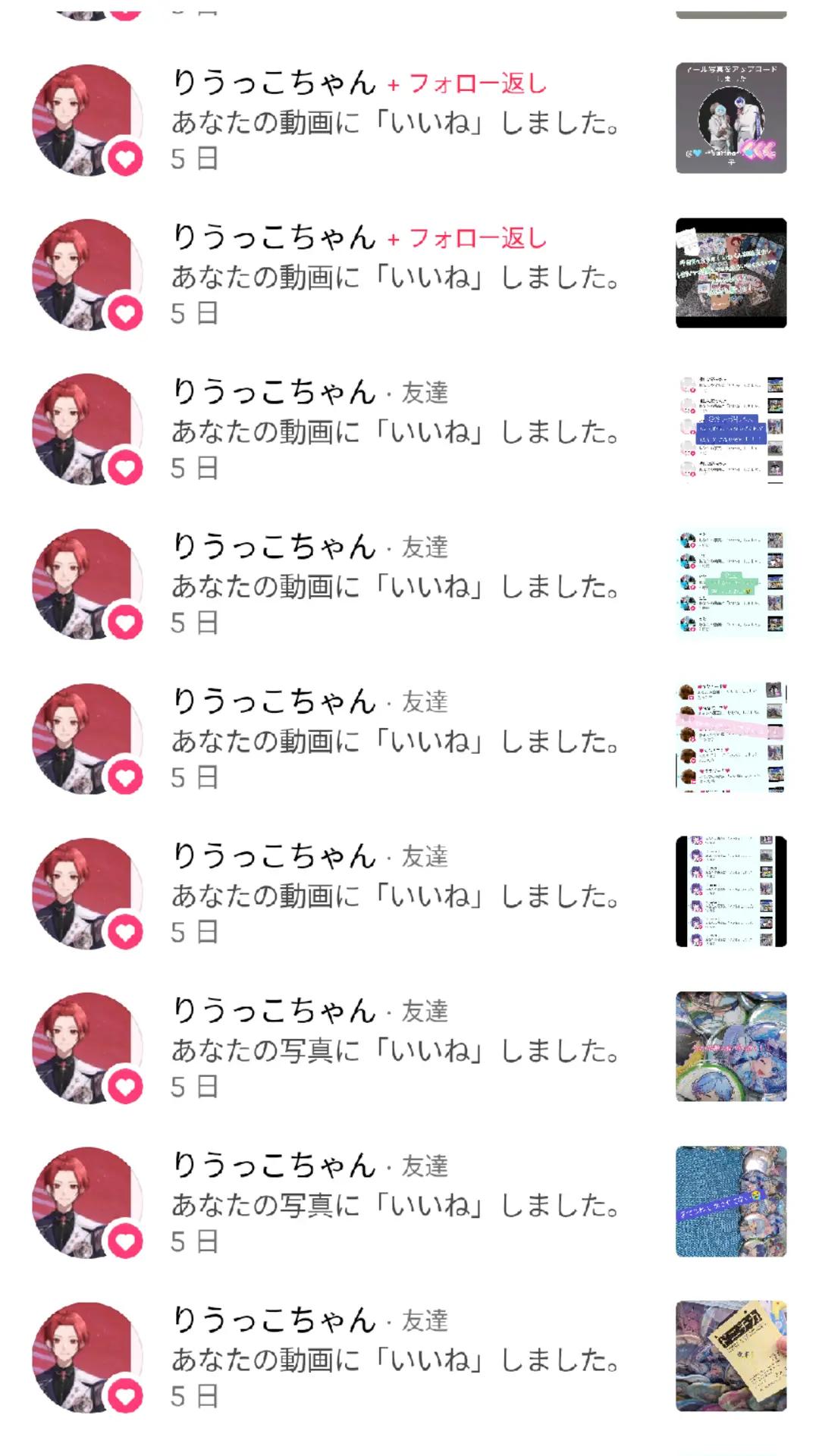819x1456 pixels.
Task: Open the white notification-list thumbnail with blue highlight
Action: coord(731,428)
